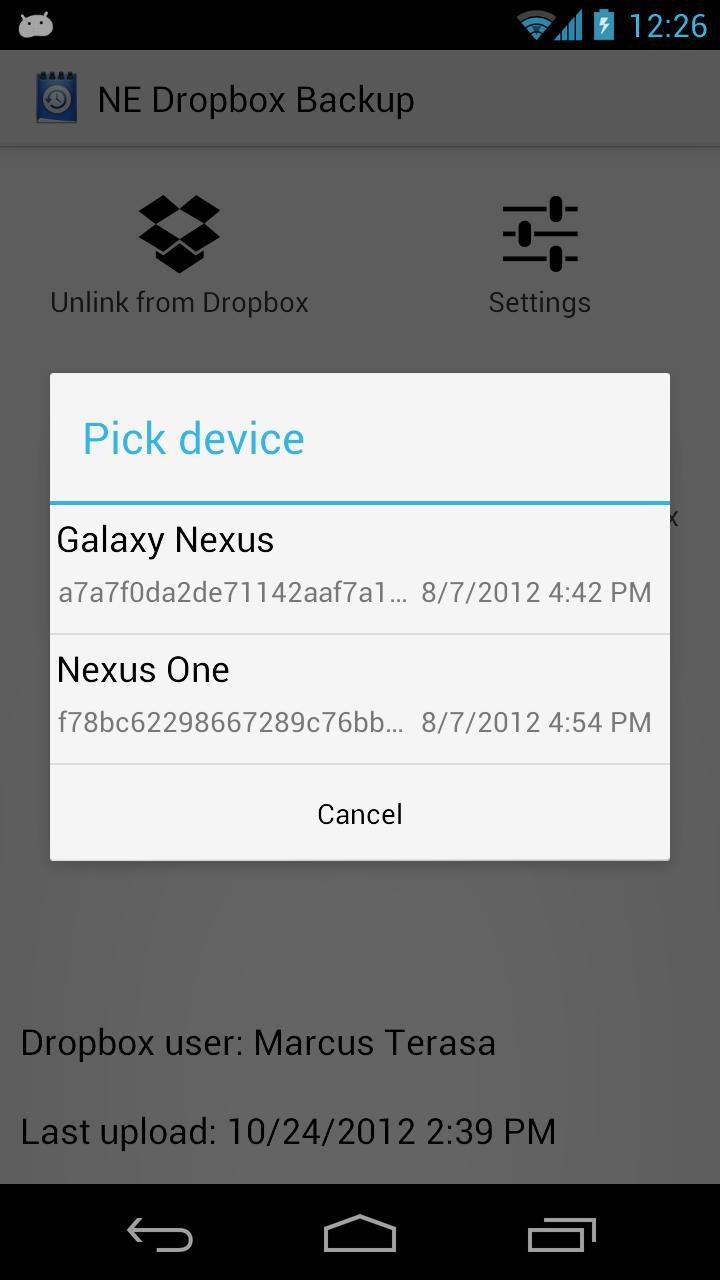
Task: Tap the system back button
Action: coord(160,1234)
